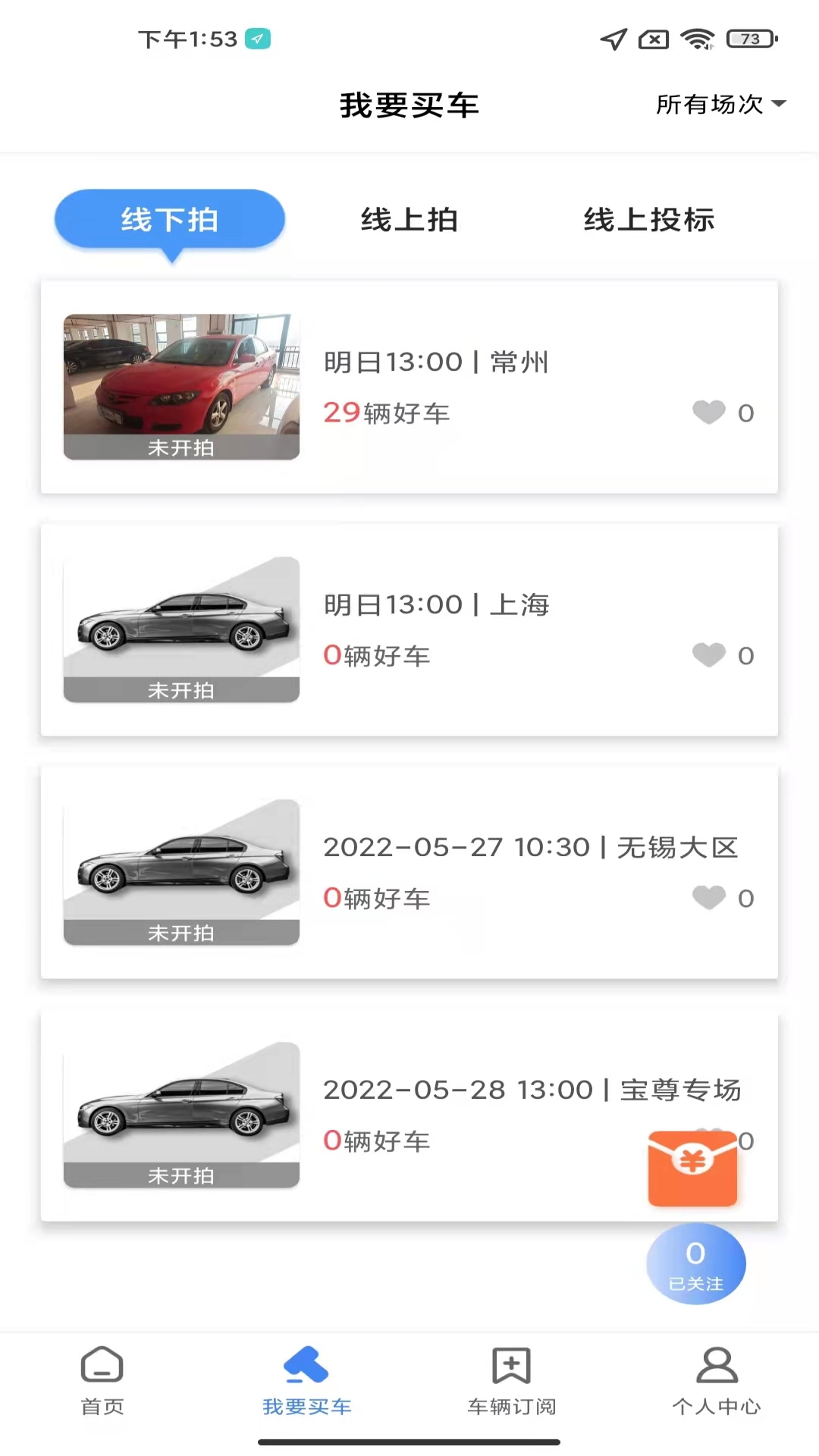The image size is (819, 1456).
Task: Toggle follow on the 明日13:00 常州 session
Action: (708, 413)
